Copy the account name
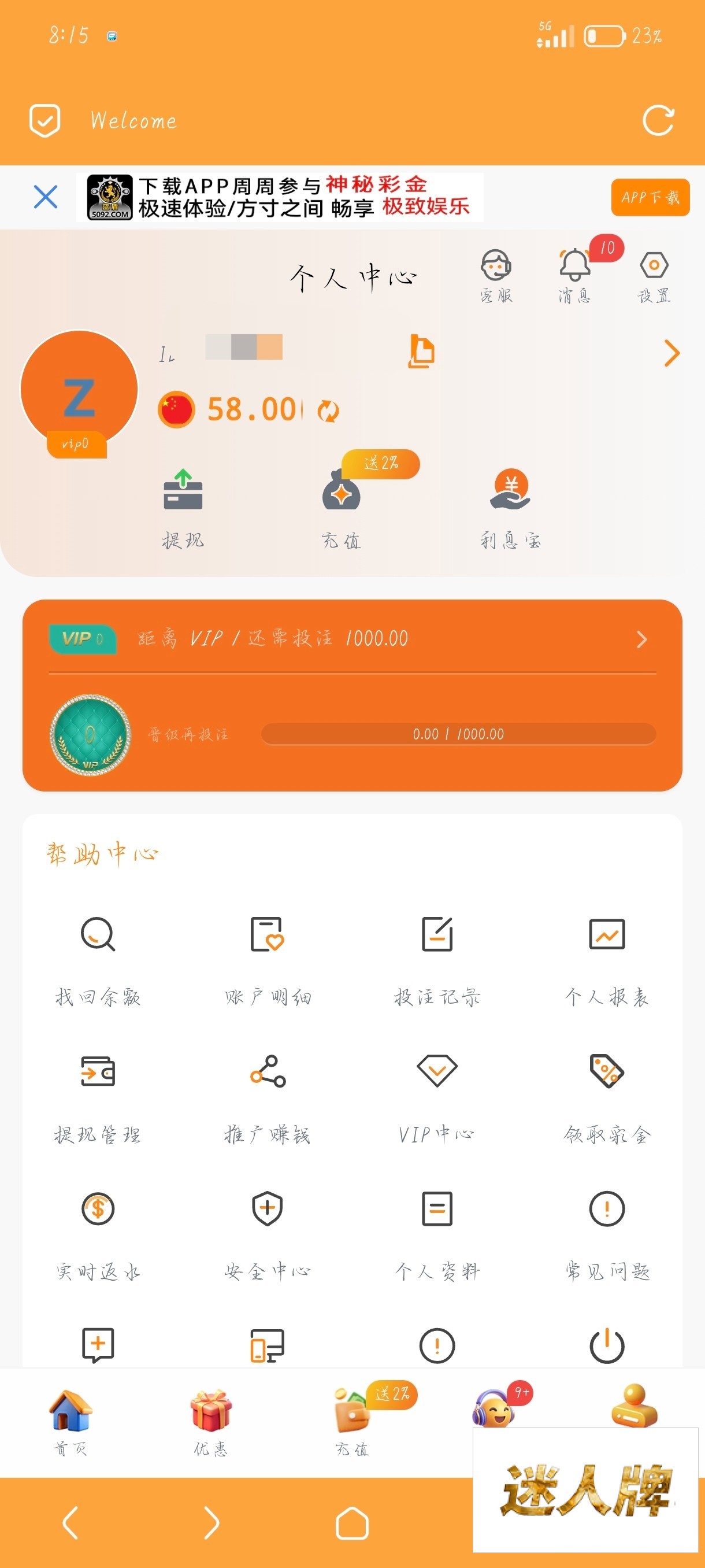The width and height of the screenshot is (705, 1568). point(421,351)
